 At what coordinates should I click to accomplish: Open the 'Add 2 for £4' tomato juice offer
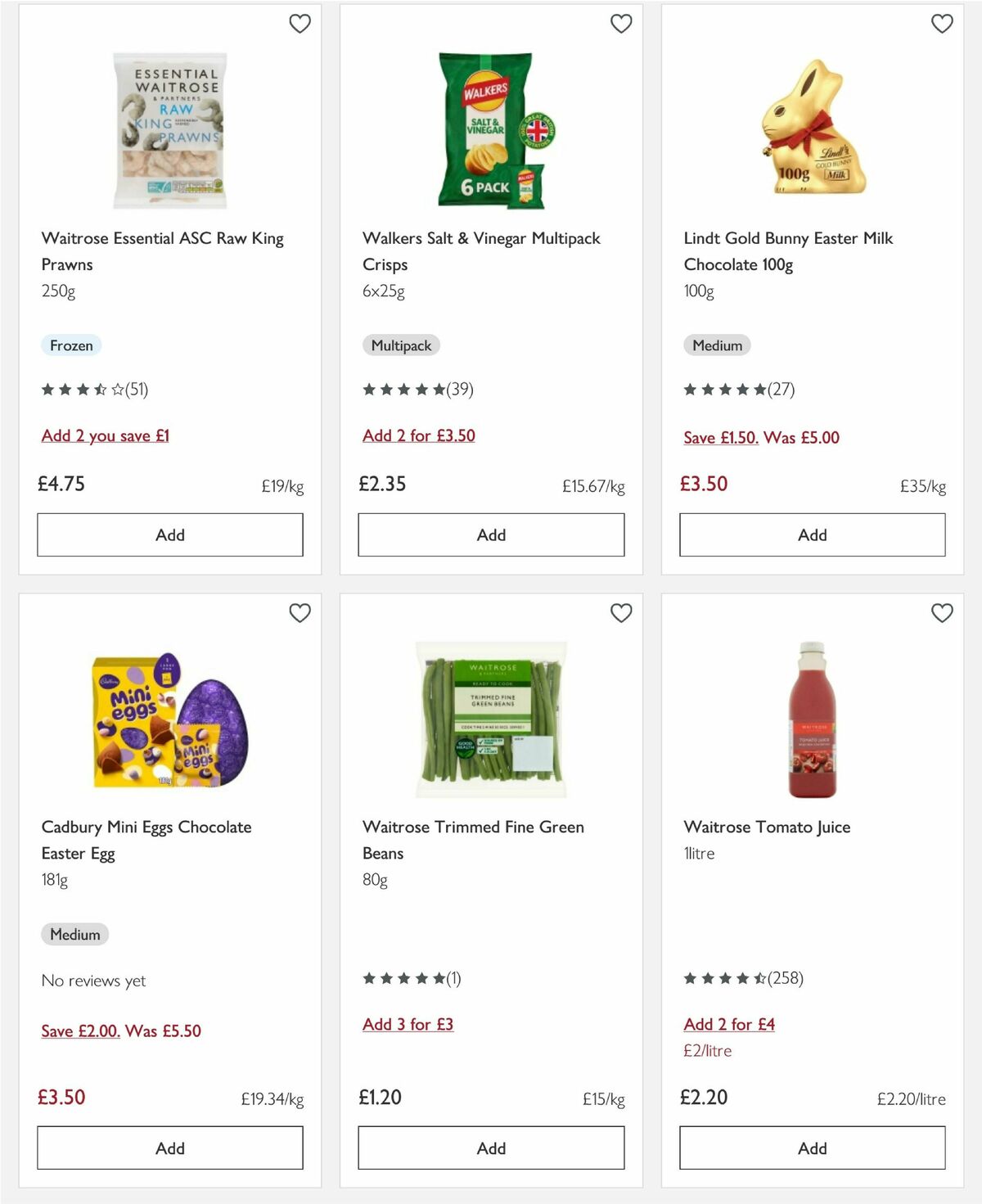click(x=729, y=1024)
